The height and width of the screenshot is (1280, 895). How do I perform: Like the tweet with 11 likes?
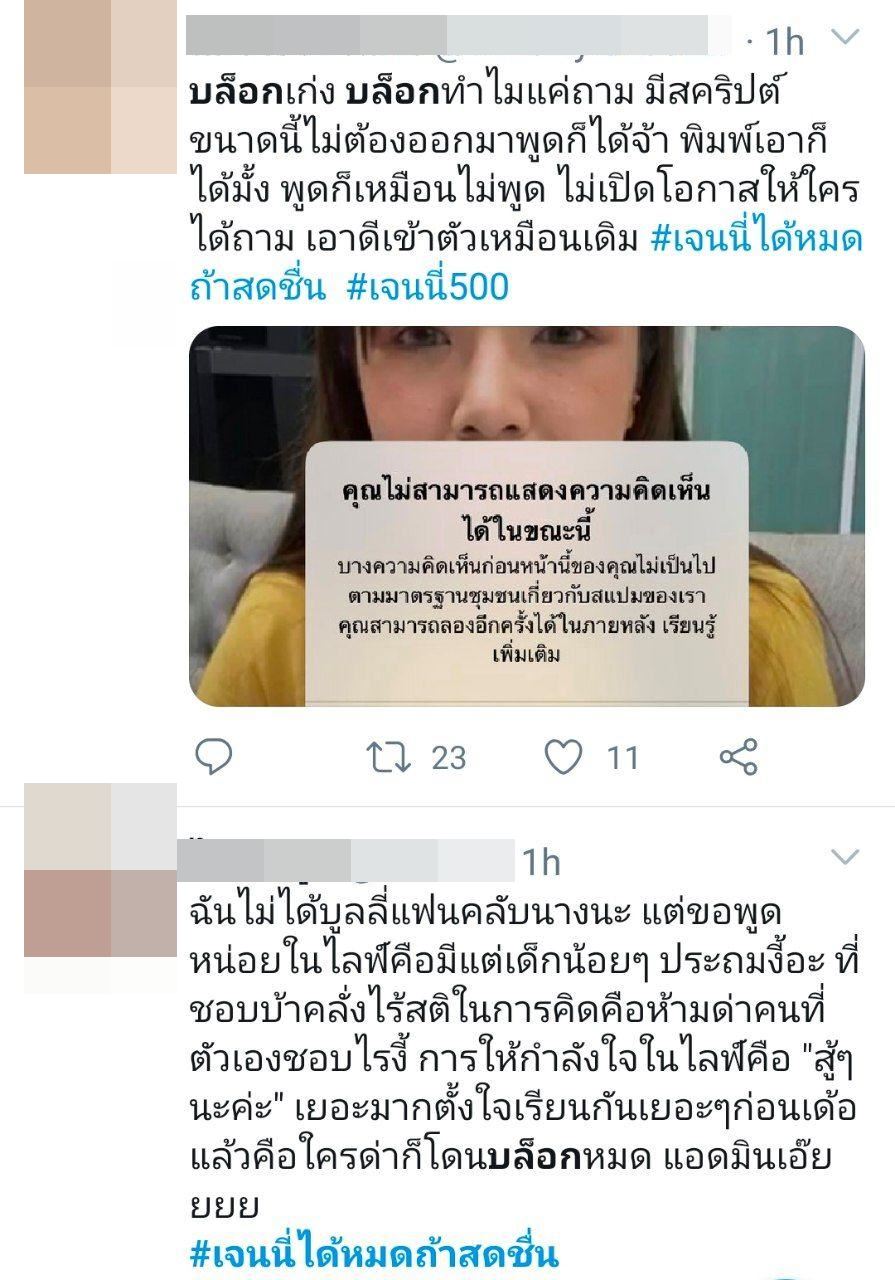pos(563,757)
